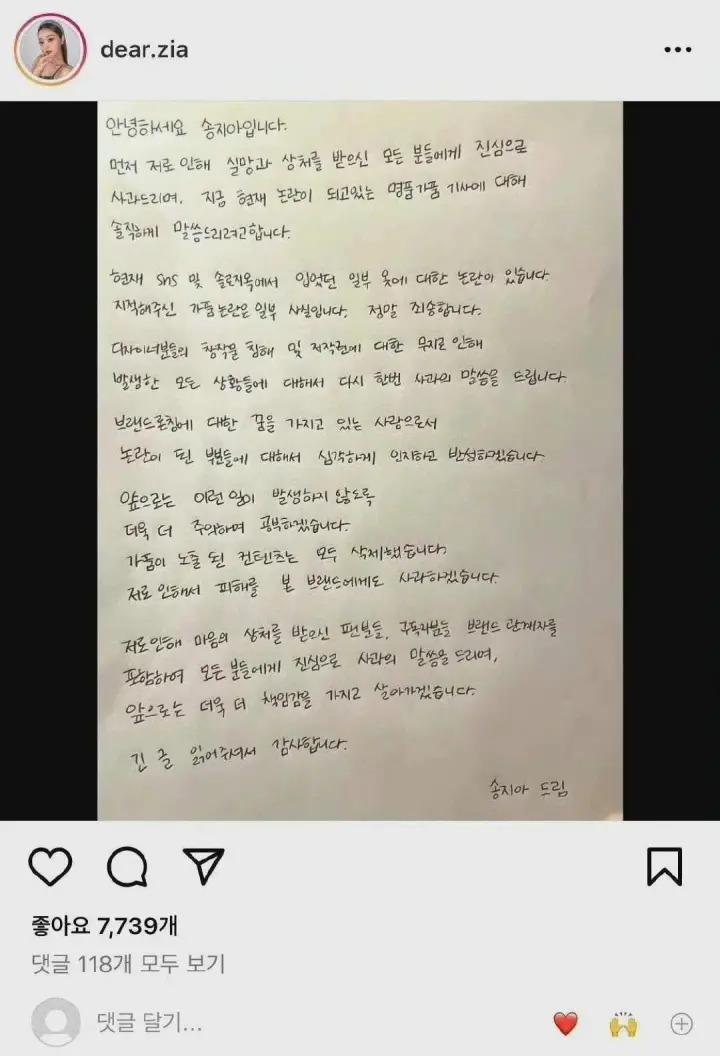Add the raised hands emoji reaction
Screen dimensions: 720x1056
point(623,1024)
